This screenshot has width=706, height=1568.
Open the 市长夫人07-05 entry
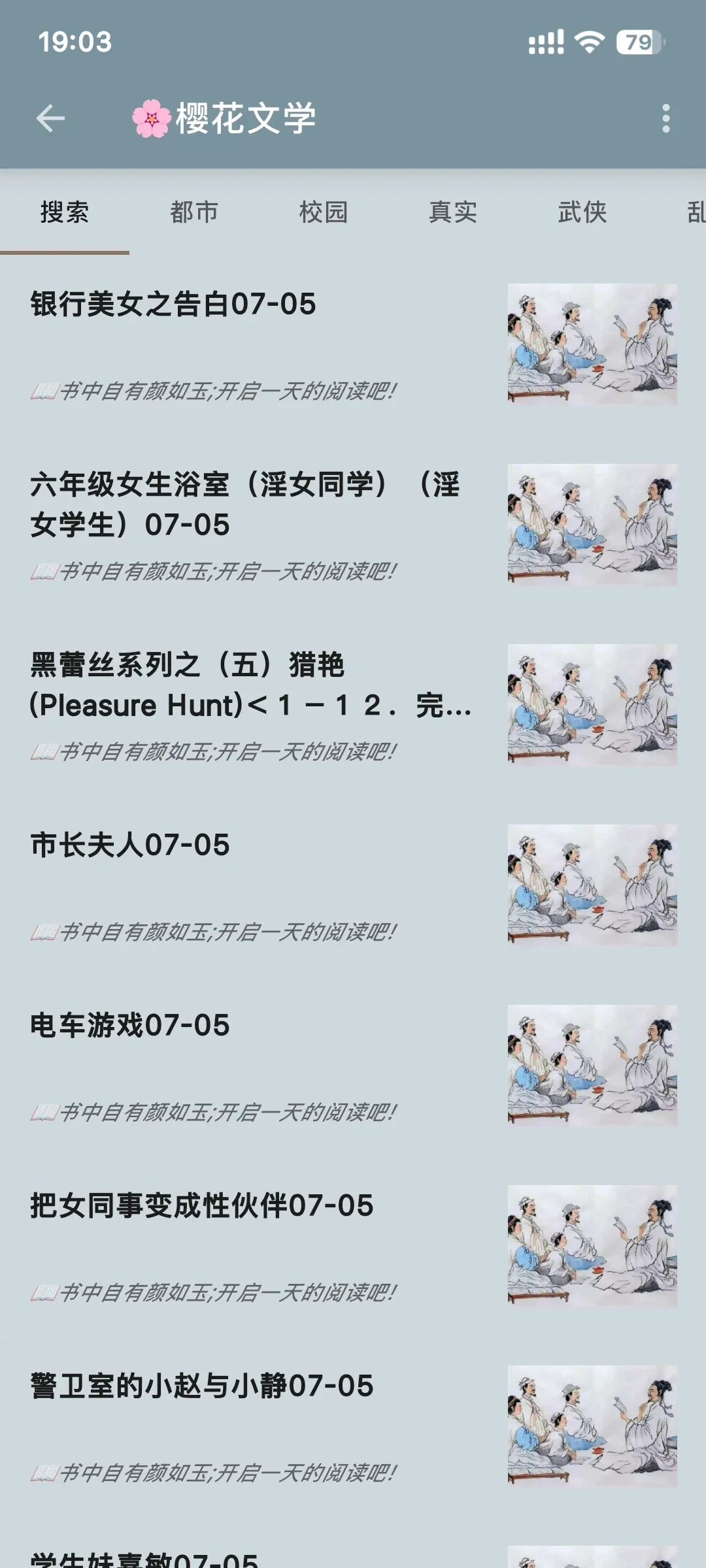tap(130, 845)
